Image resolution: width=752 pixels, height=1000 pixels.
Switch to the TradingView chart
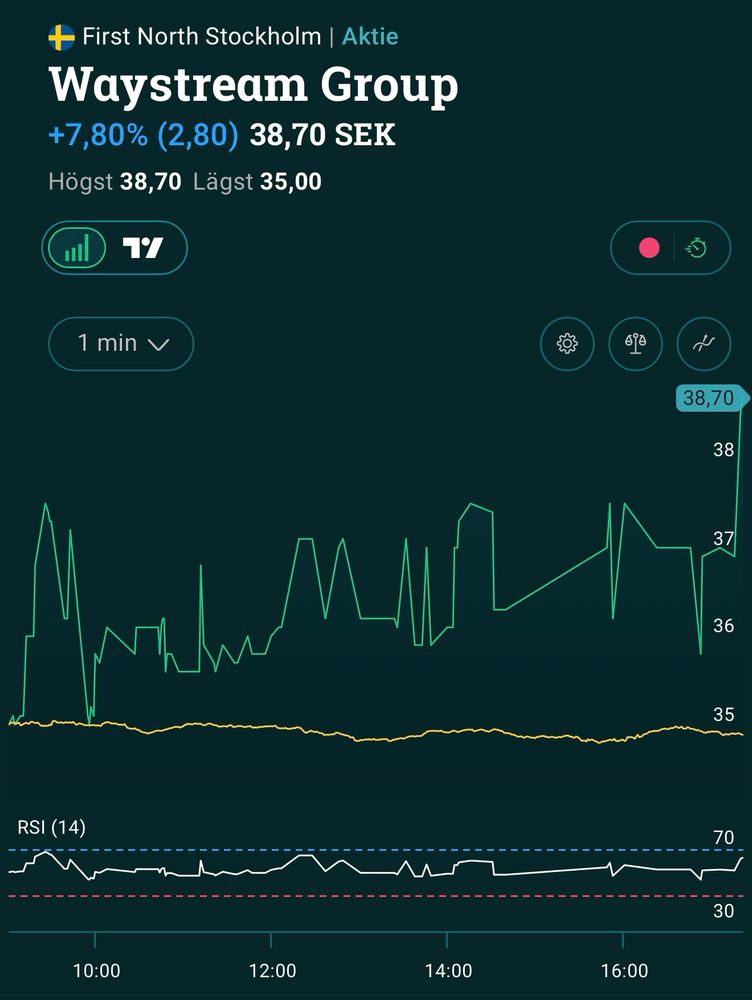click(143, 247)
